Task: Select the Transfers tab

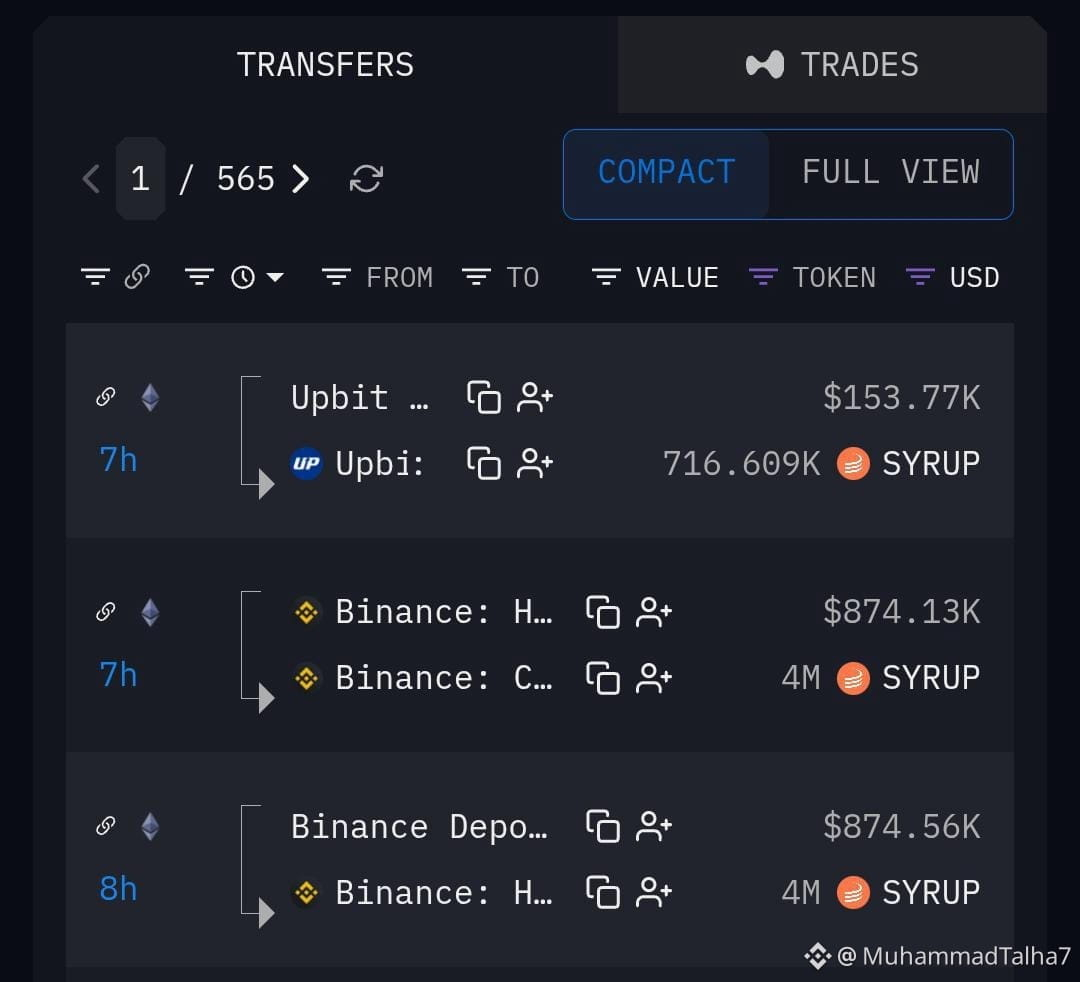Action: coord(325,65)
